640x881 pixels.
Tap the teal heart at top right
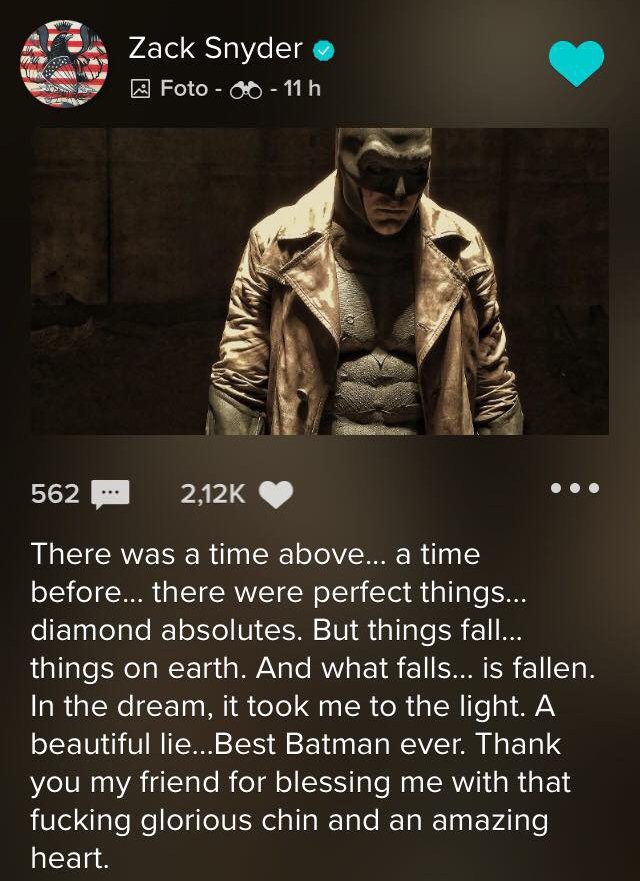576,63
